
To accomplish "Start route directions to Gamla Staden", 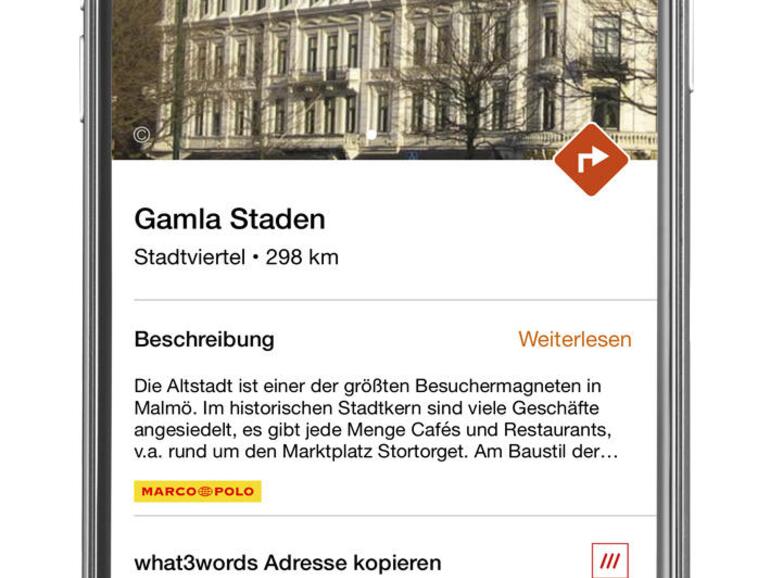I will tap(591, 159).
